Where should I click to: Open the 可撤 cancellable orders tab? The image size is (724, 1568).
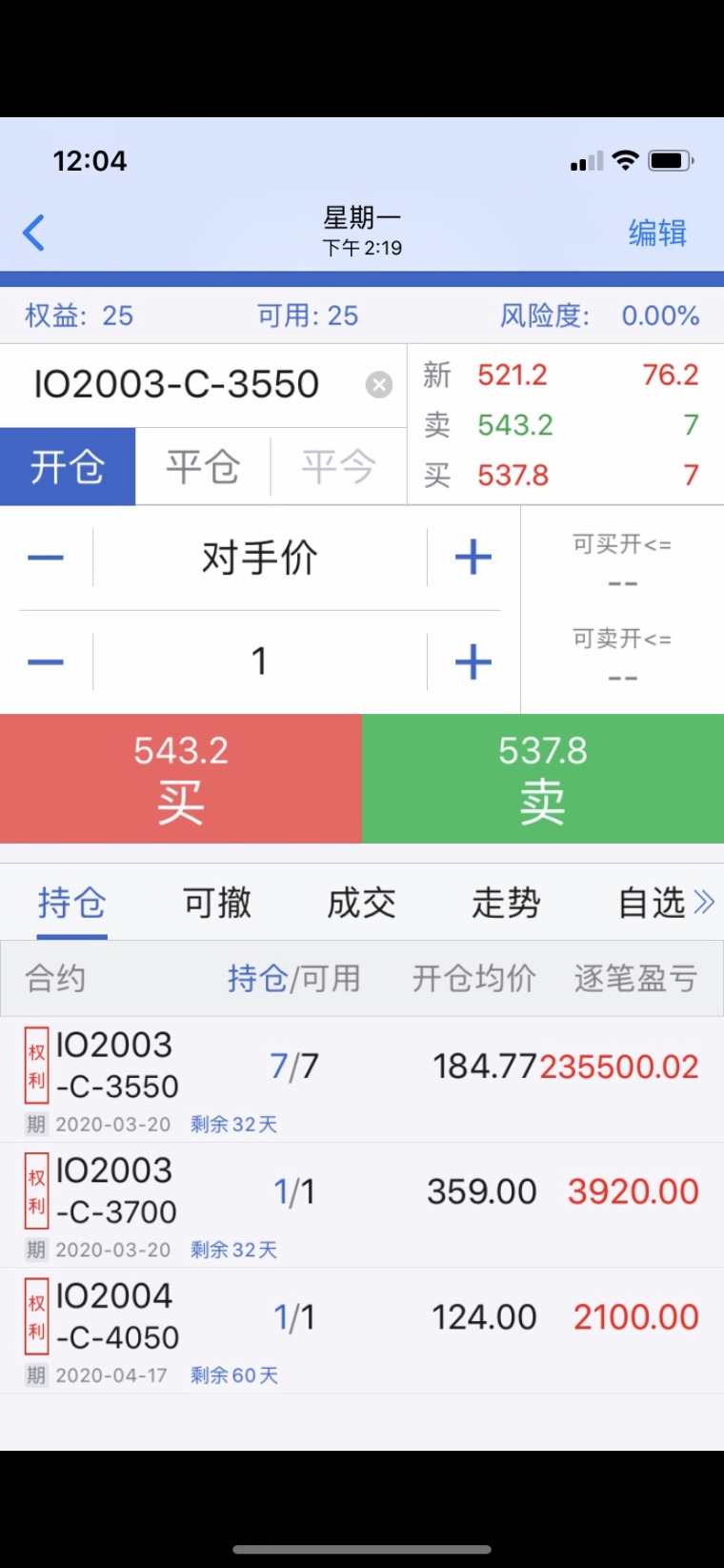217,902
